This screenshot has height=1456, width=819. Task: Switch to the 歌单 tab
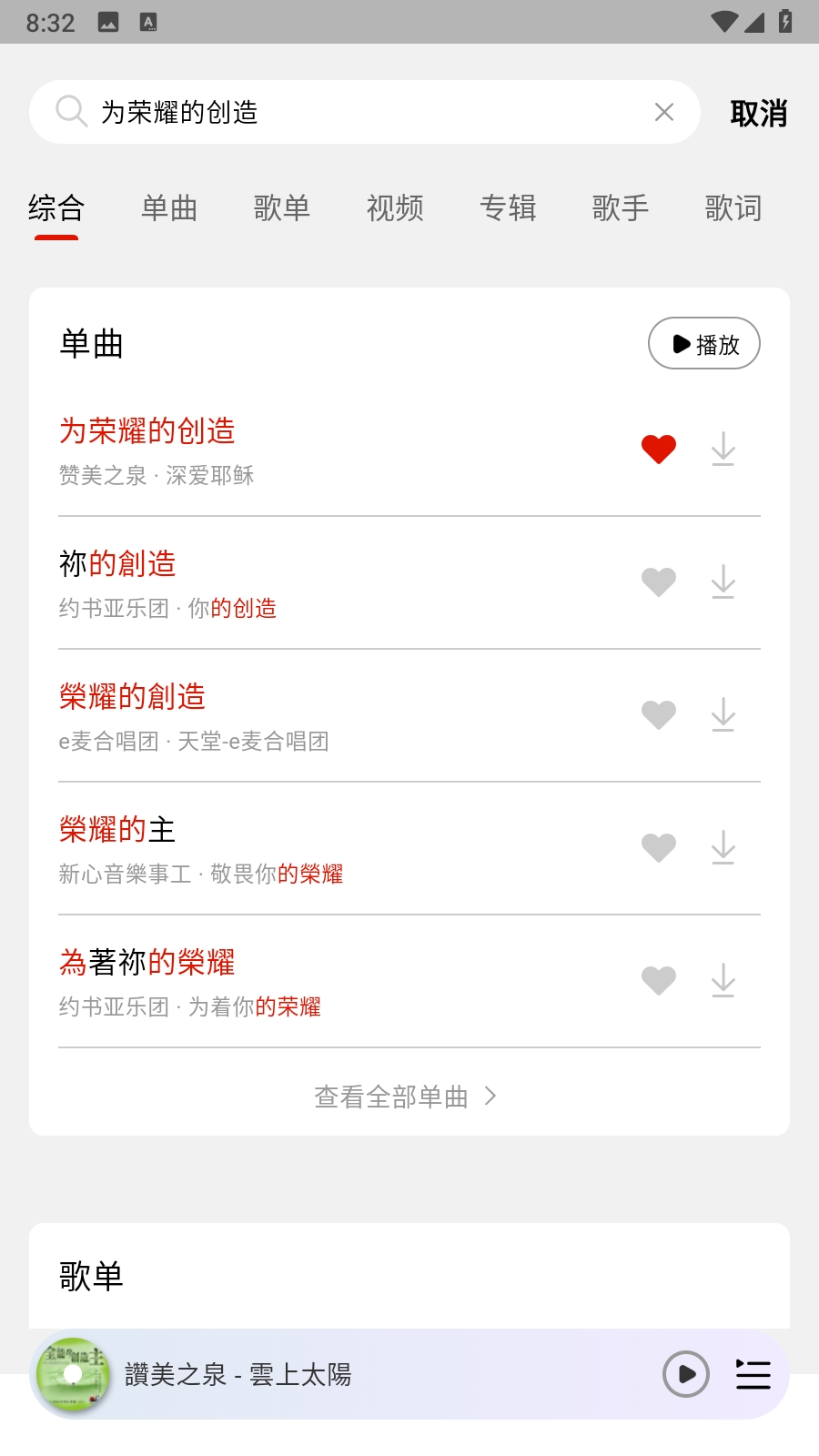click(x=282, y=208)
